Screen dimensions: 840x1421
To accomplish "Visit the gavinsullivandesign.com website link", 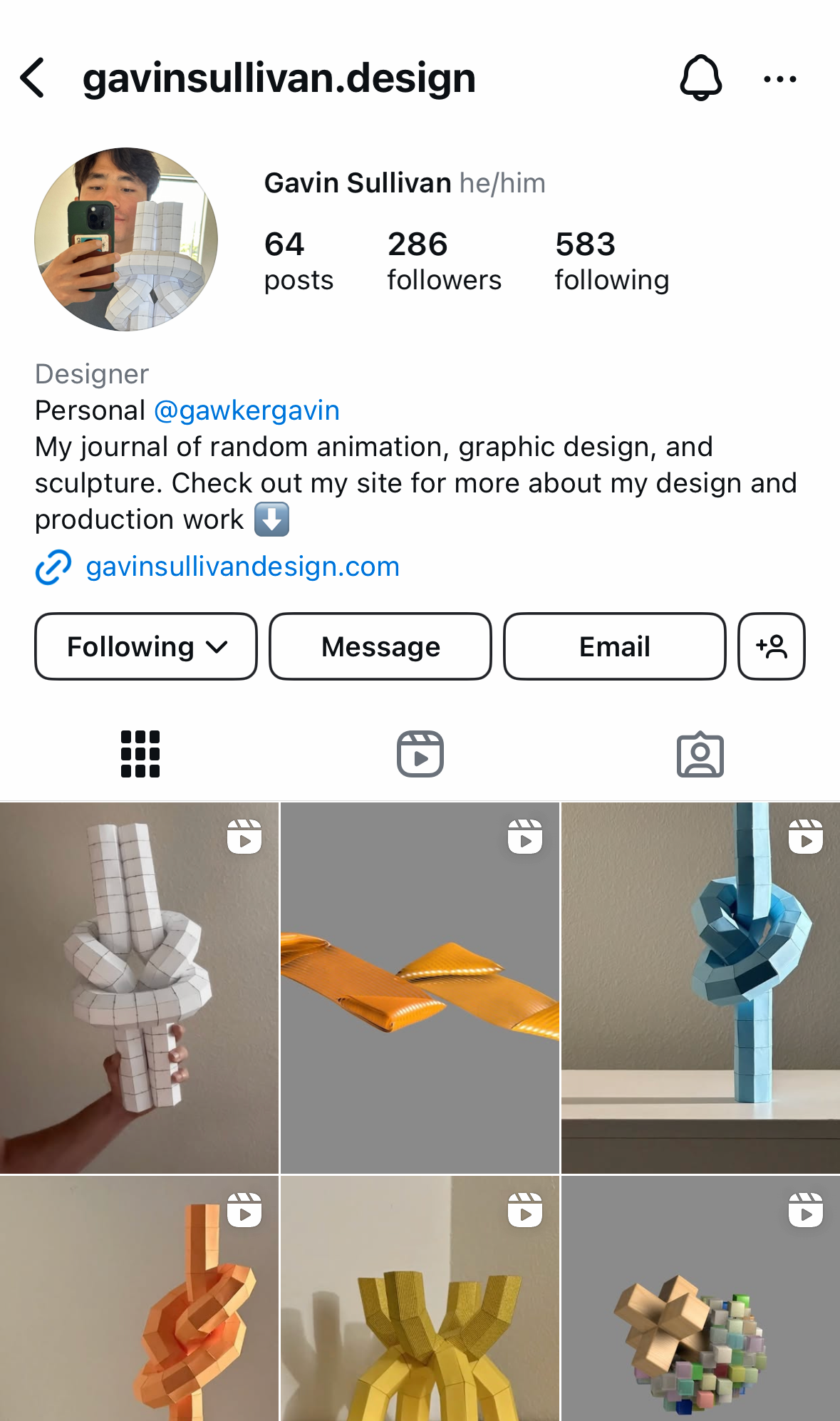I will tap(242, 567).
